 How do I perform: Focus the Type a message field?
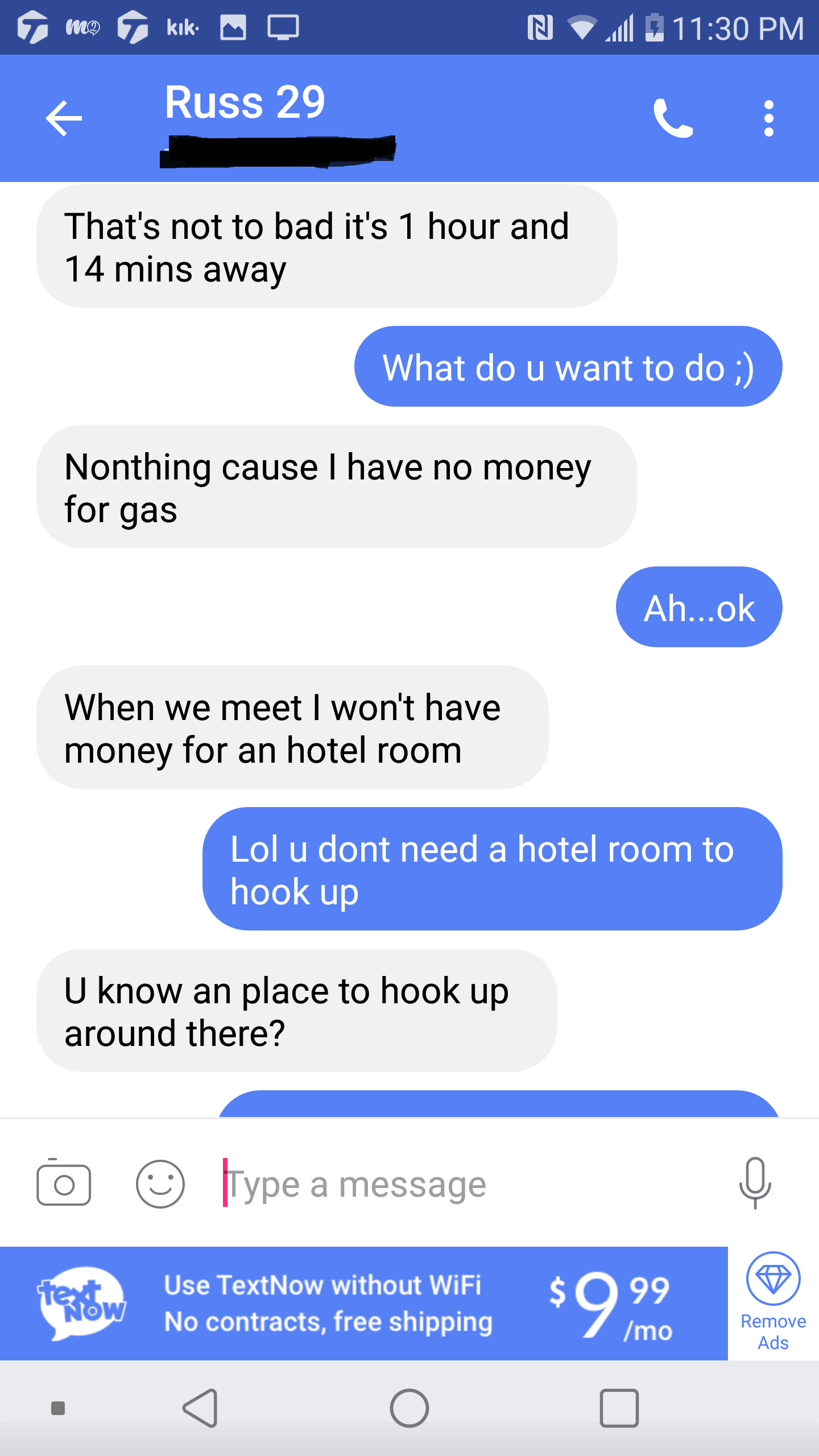click(x=455, y=1185)
